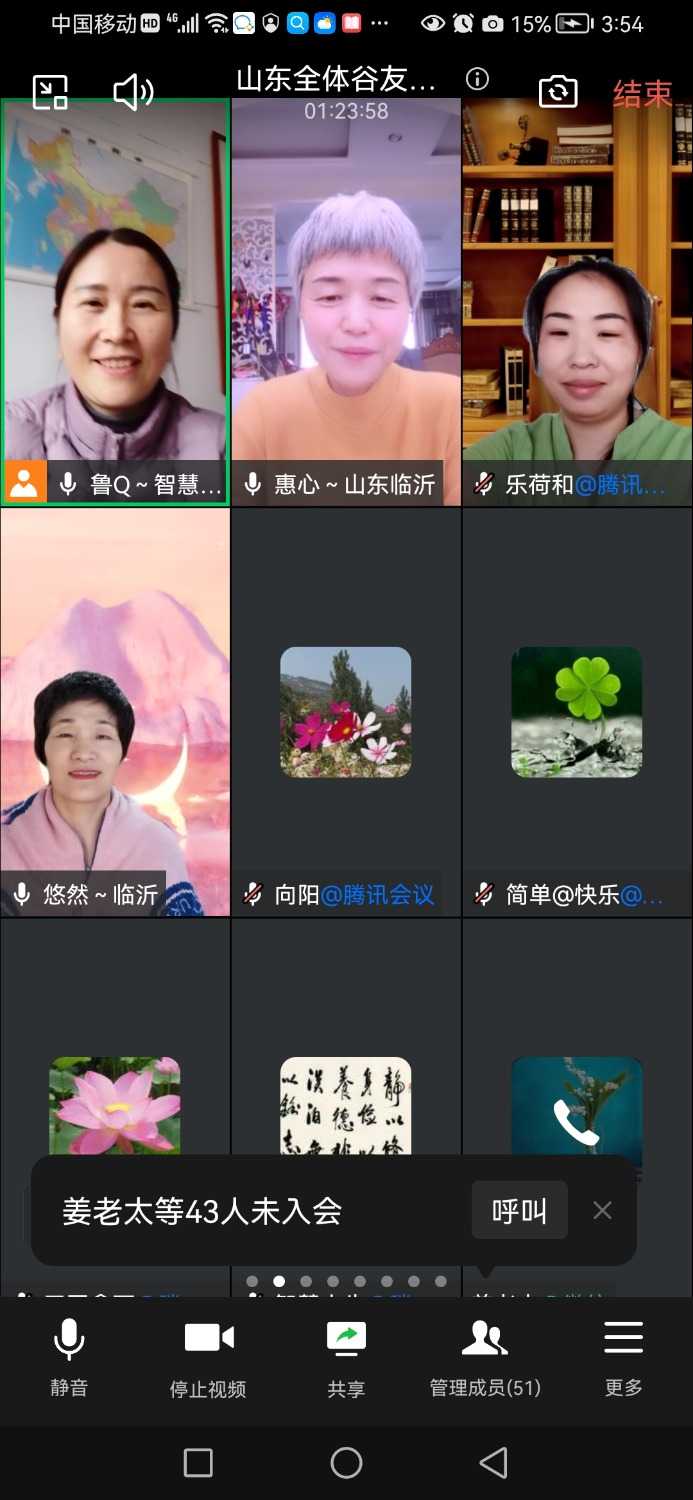
Task: Dismiss the 姜老太等43人未入会 banner
Action: coord(602,1210)
